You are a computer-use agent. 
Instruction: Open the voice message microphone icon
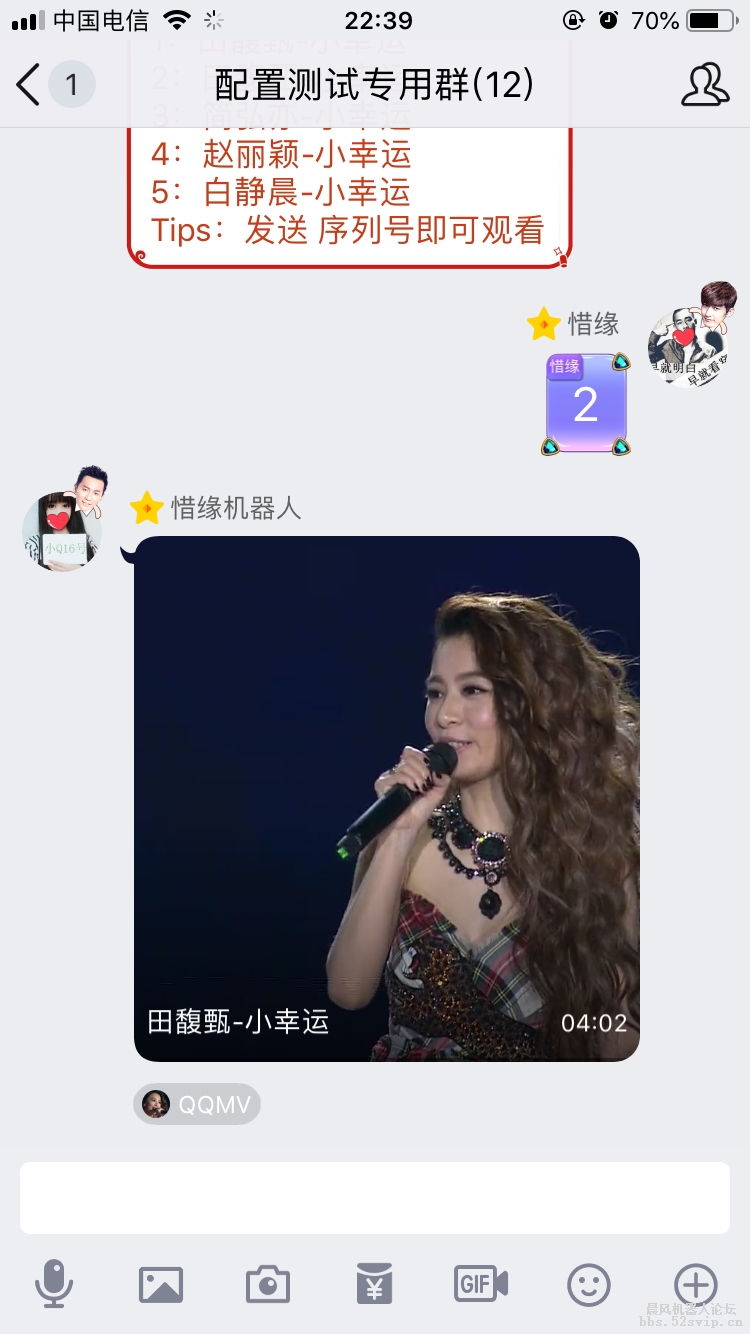coord(55,1286)
